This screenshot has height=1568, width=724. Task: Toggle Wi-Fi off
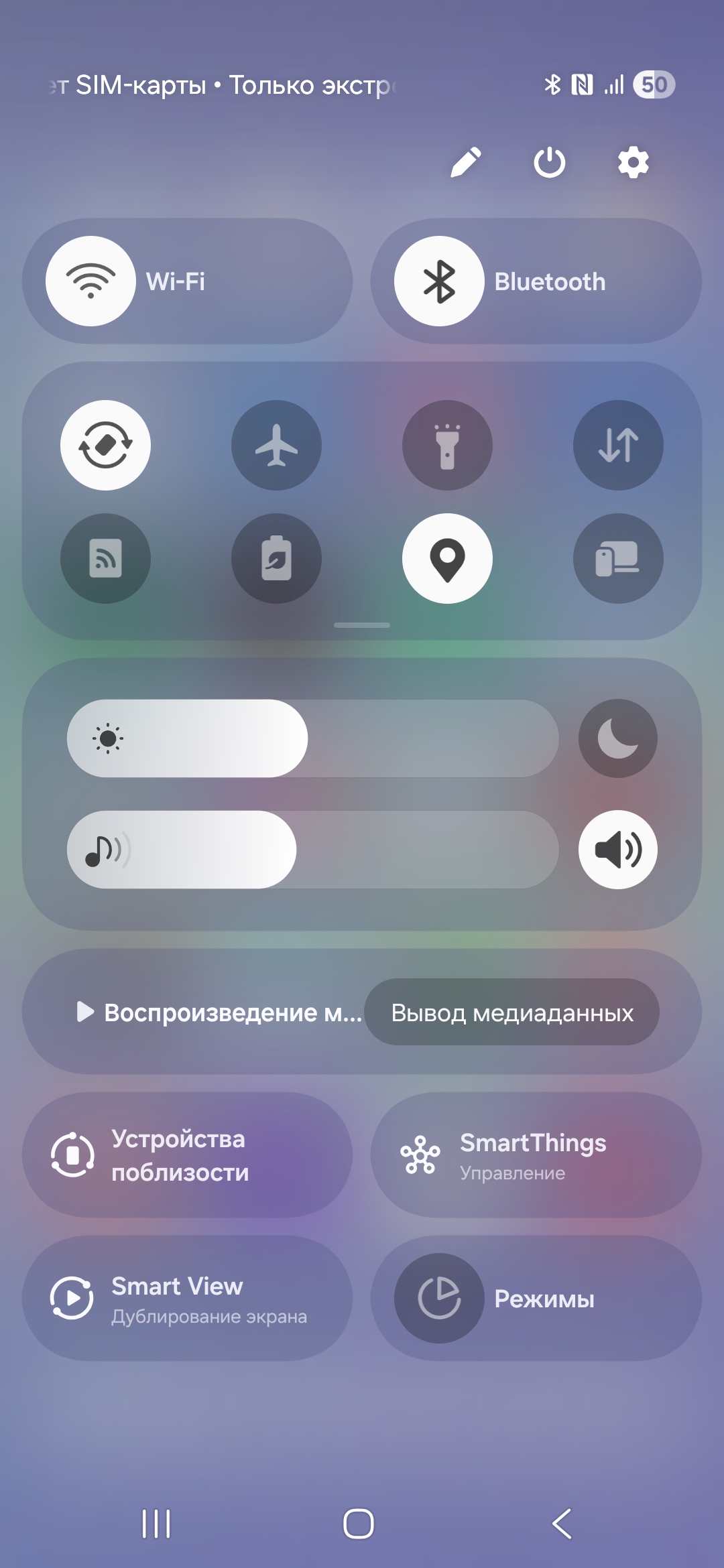coord(90,281)
